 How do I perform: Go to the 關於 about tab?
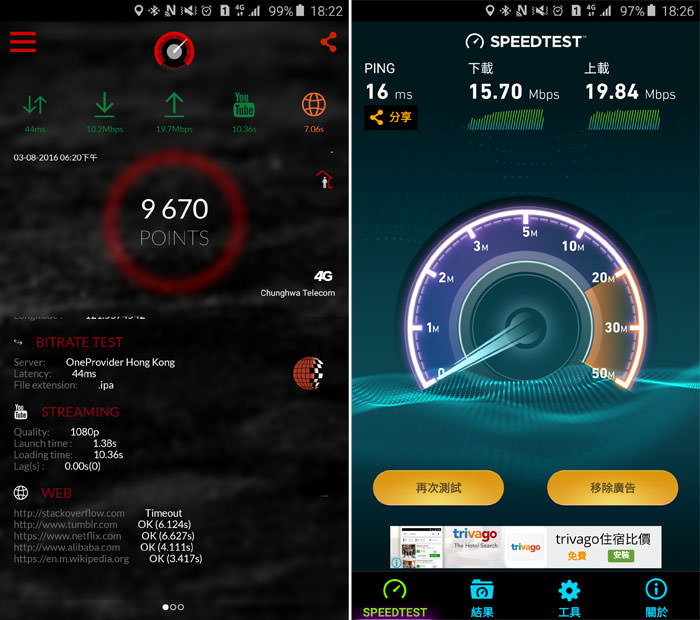click(x=656, y=597)
